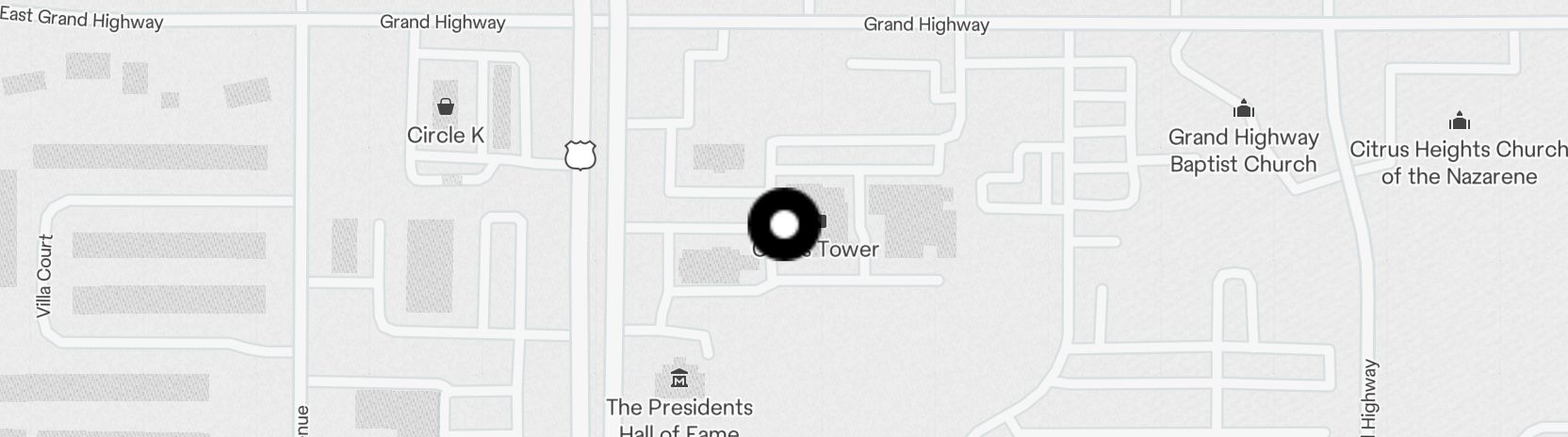Image resolution: width=1568 pixels, height=437 pixels.
Task: Open The Presidents Hall of Fame marker
Action: (x=678, y=380)
